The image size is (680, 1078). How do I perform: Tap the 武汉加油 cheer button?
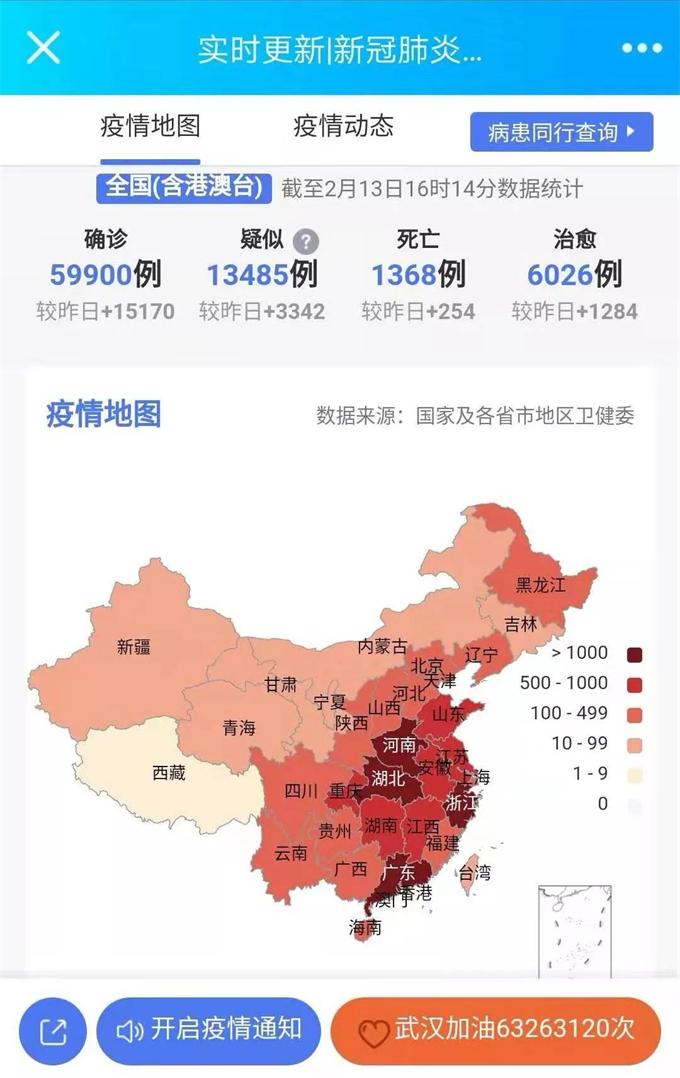[496, 1030]
